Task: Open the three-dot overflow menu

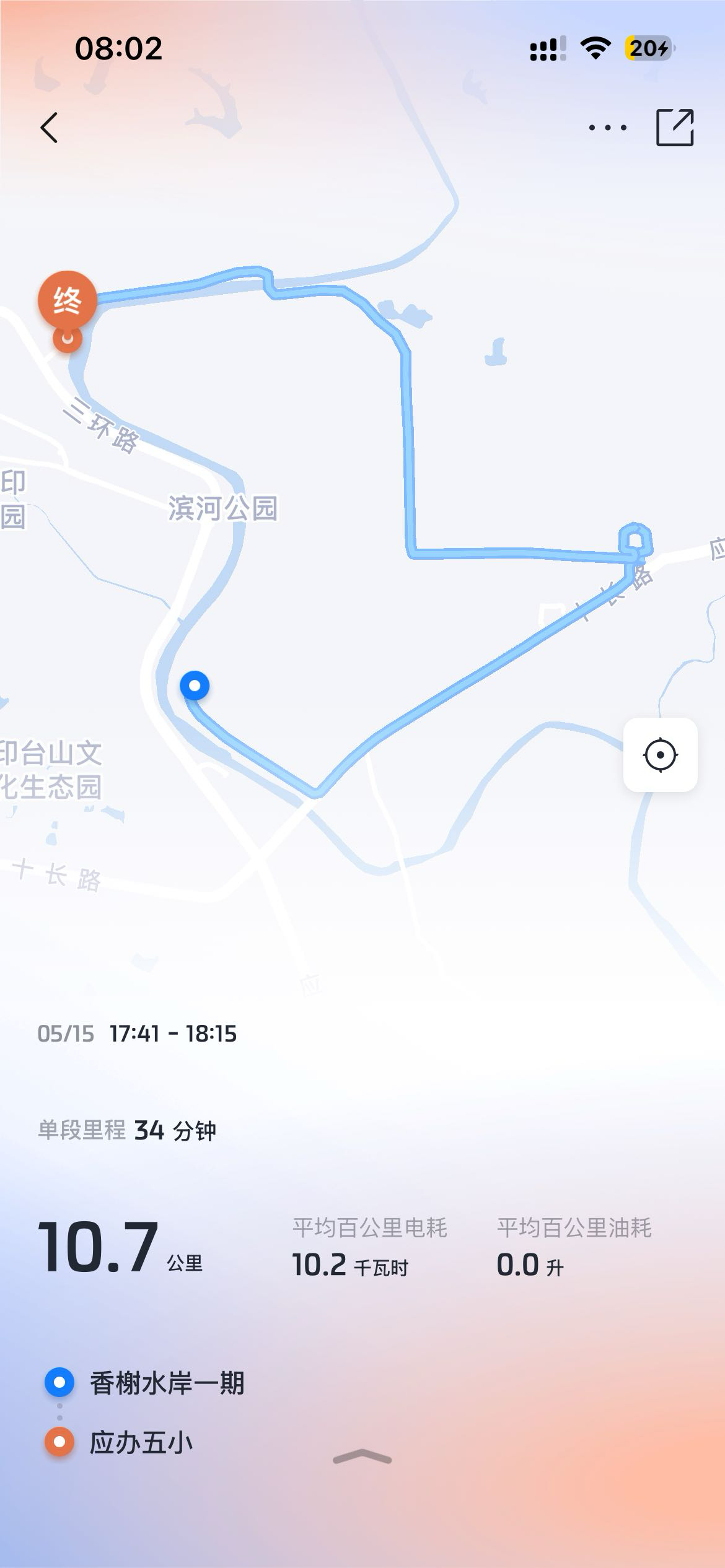Action: (607, 128)
